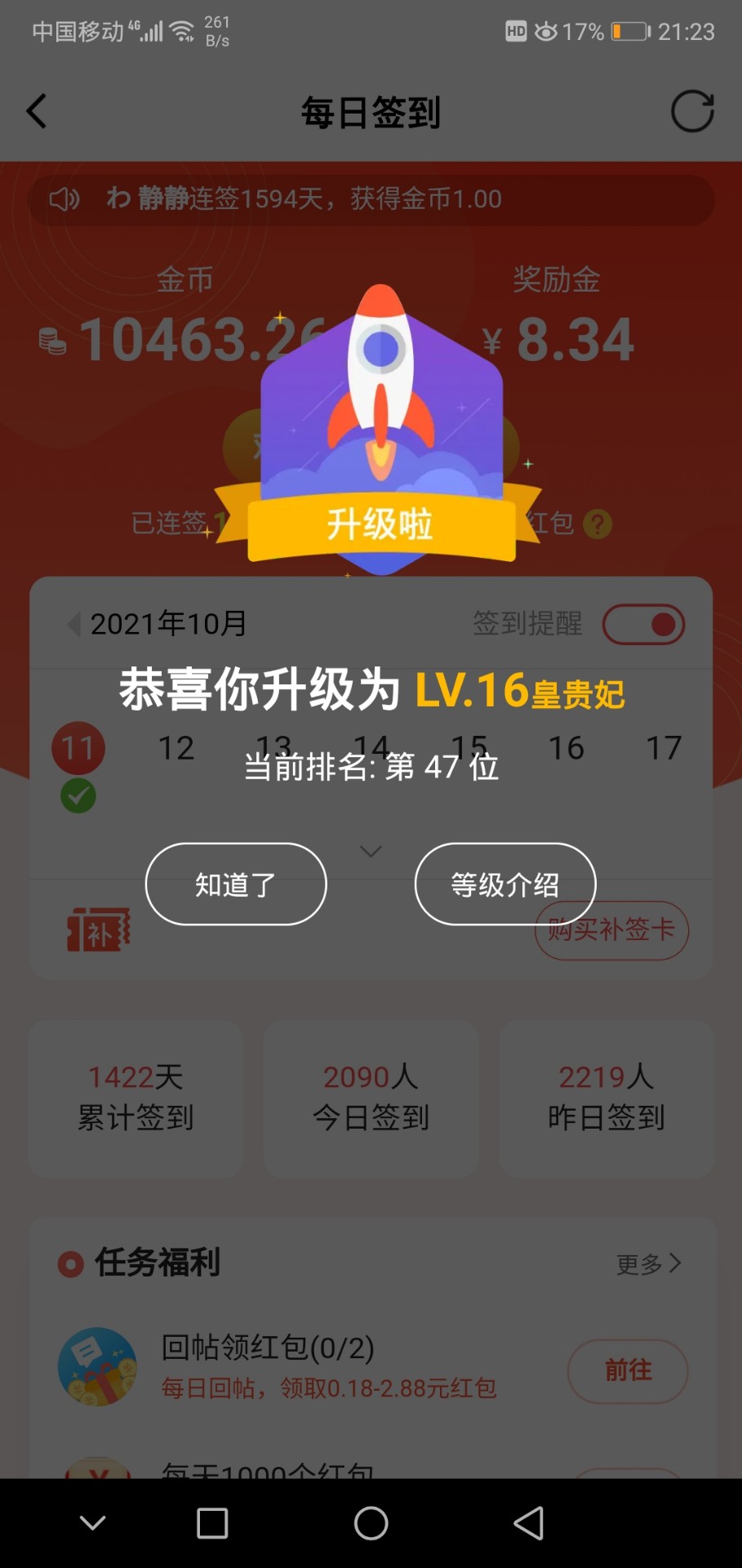742x1568 pixels.
Task: Expand the calendar with the down chevron
Action: pos(371,852)
